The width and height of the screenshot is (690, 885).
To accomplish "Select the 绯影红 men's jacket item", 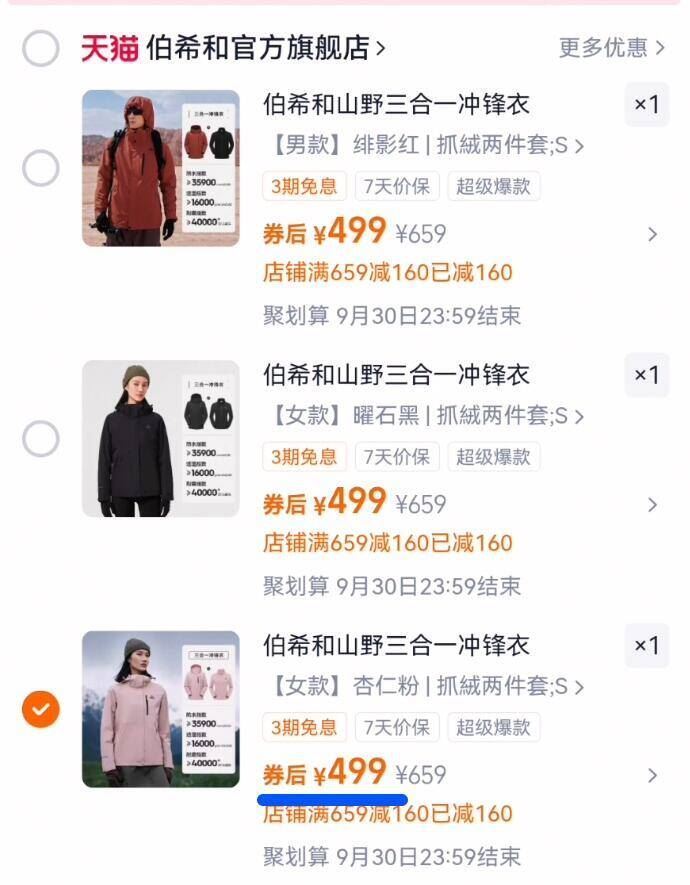I will [41, 168].
